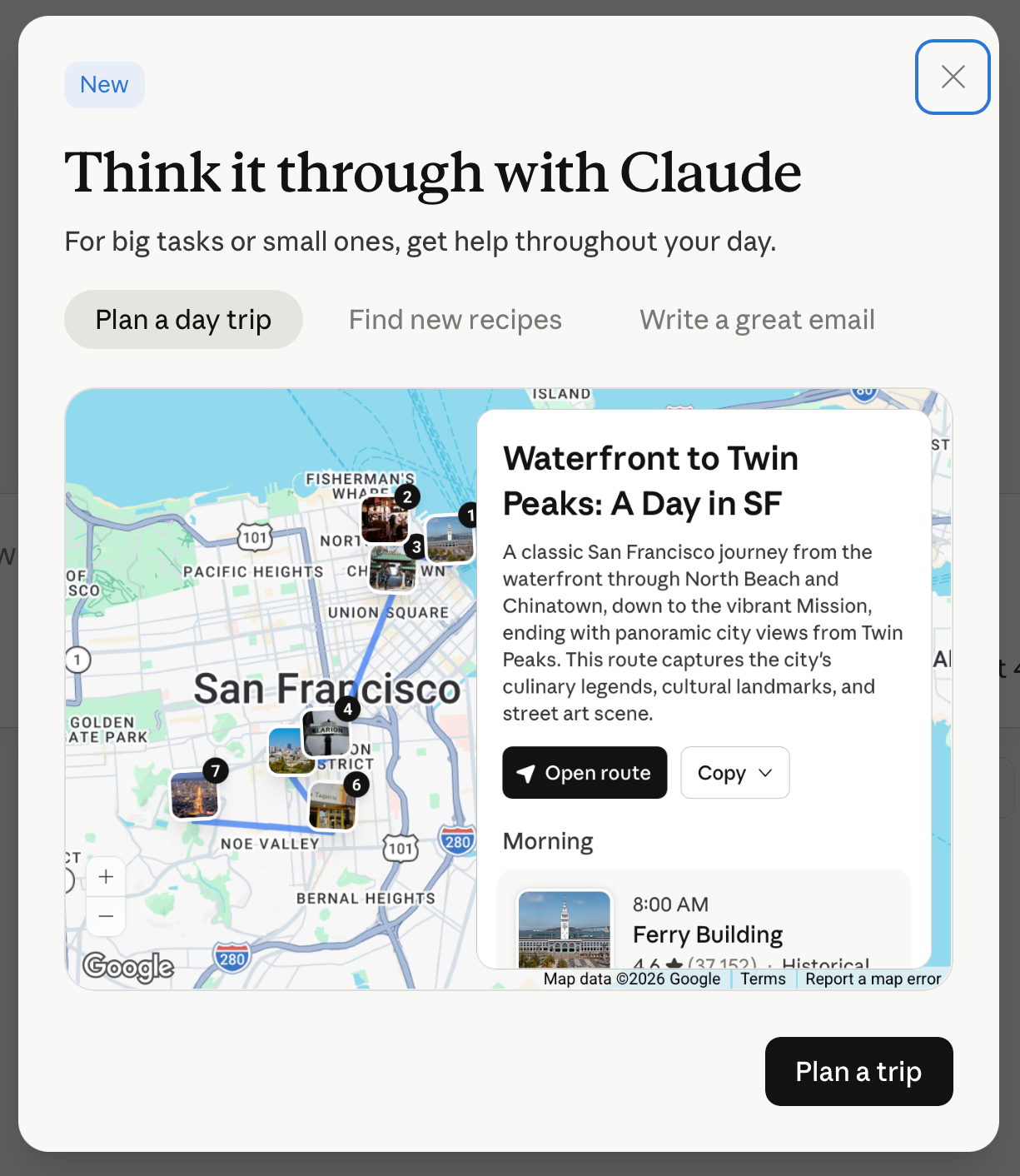
Task: Select map stop marker number 4
Action: click(326, 731)
